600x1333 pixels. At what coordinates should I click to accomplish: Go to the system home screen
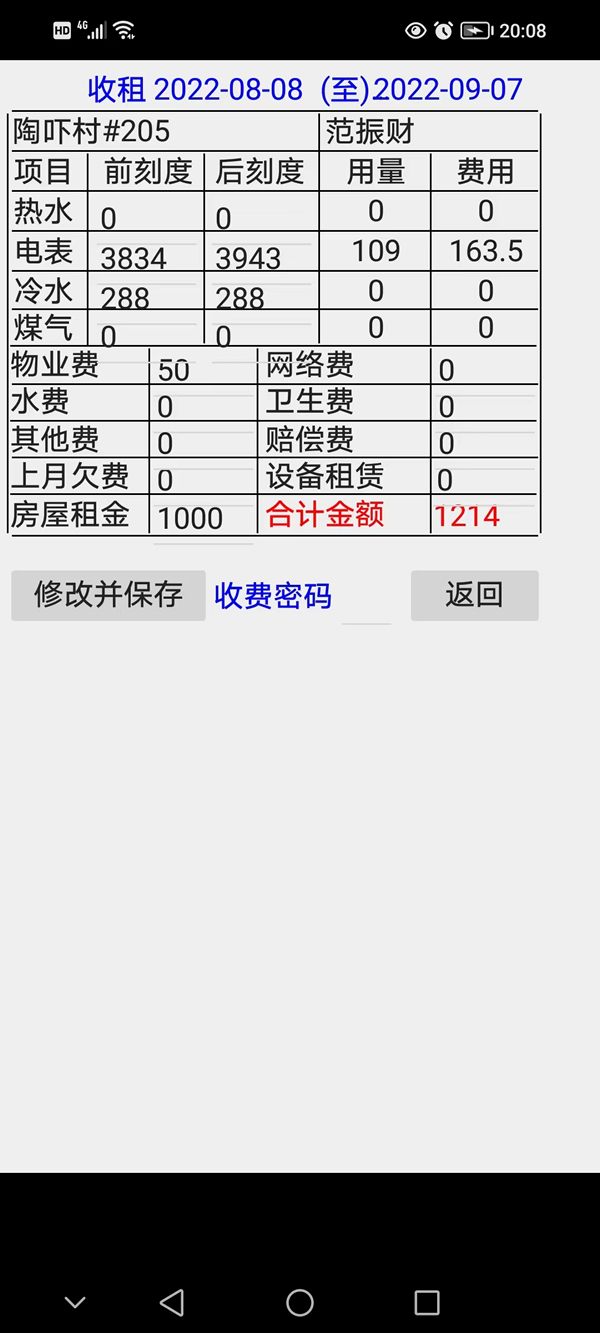point(300,1302)
